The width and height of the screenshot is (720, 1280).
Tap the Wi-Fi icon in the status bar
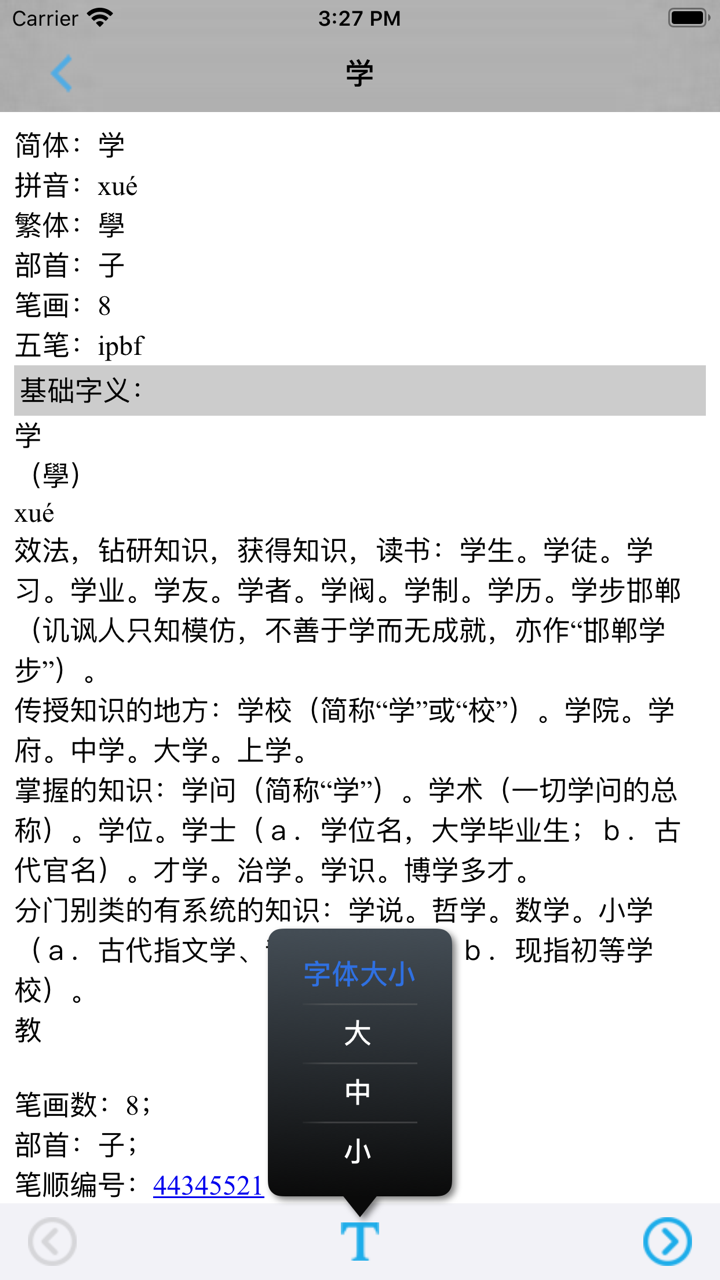pos(98,17)
